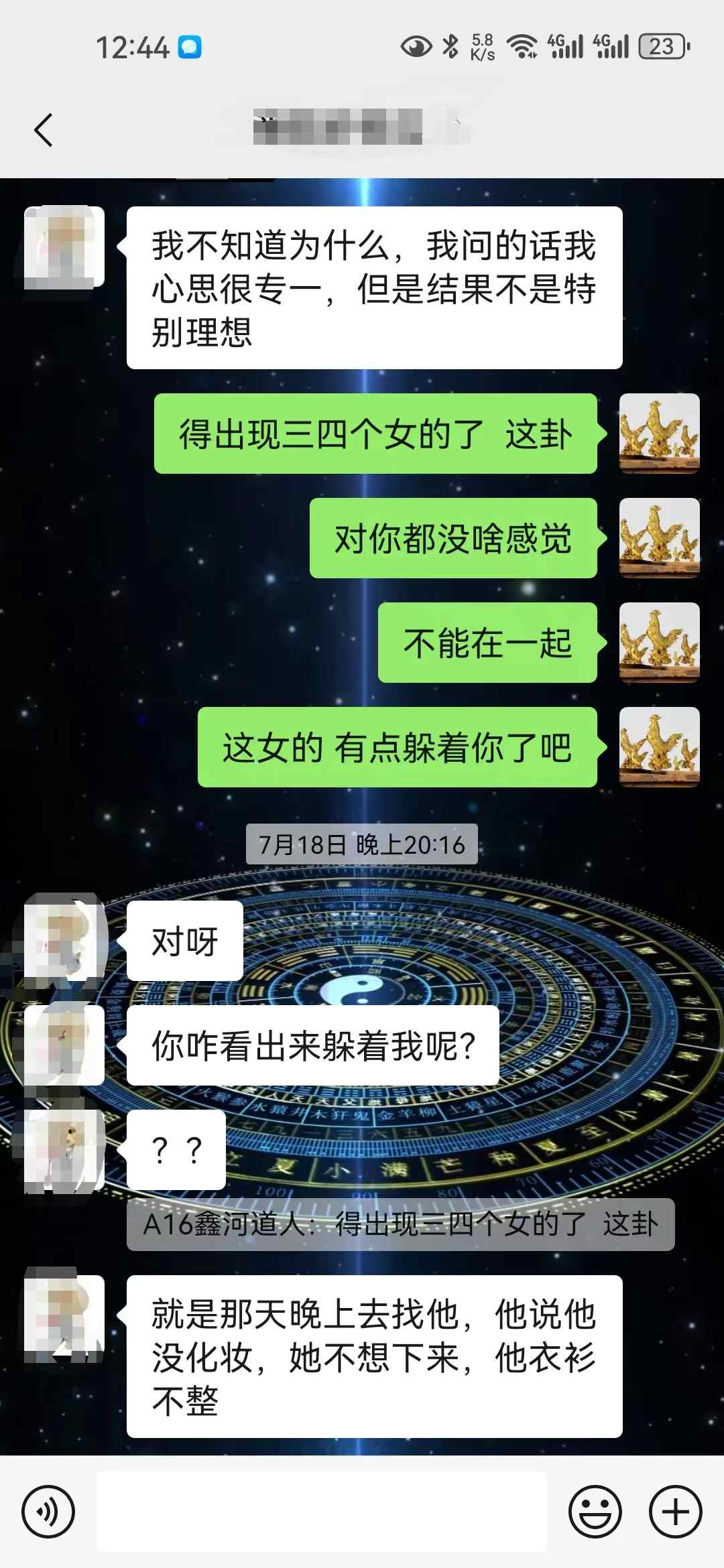
Task: Focus the message text field
Action: tap(322, 1512)
